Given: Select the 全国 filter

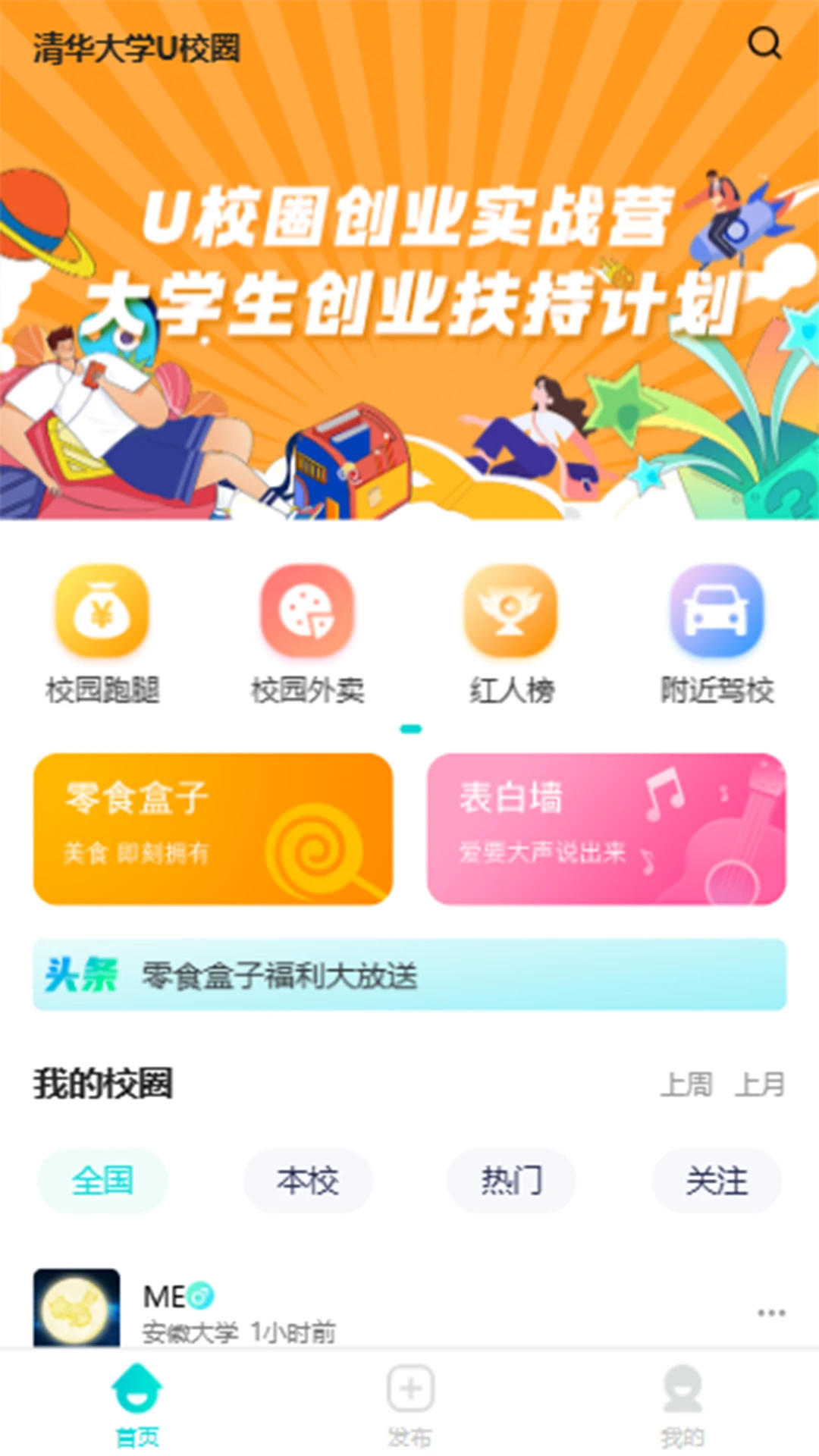Looking at the screenshot, I should (x=103, y=1180).
